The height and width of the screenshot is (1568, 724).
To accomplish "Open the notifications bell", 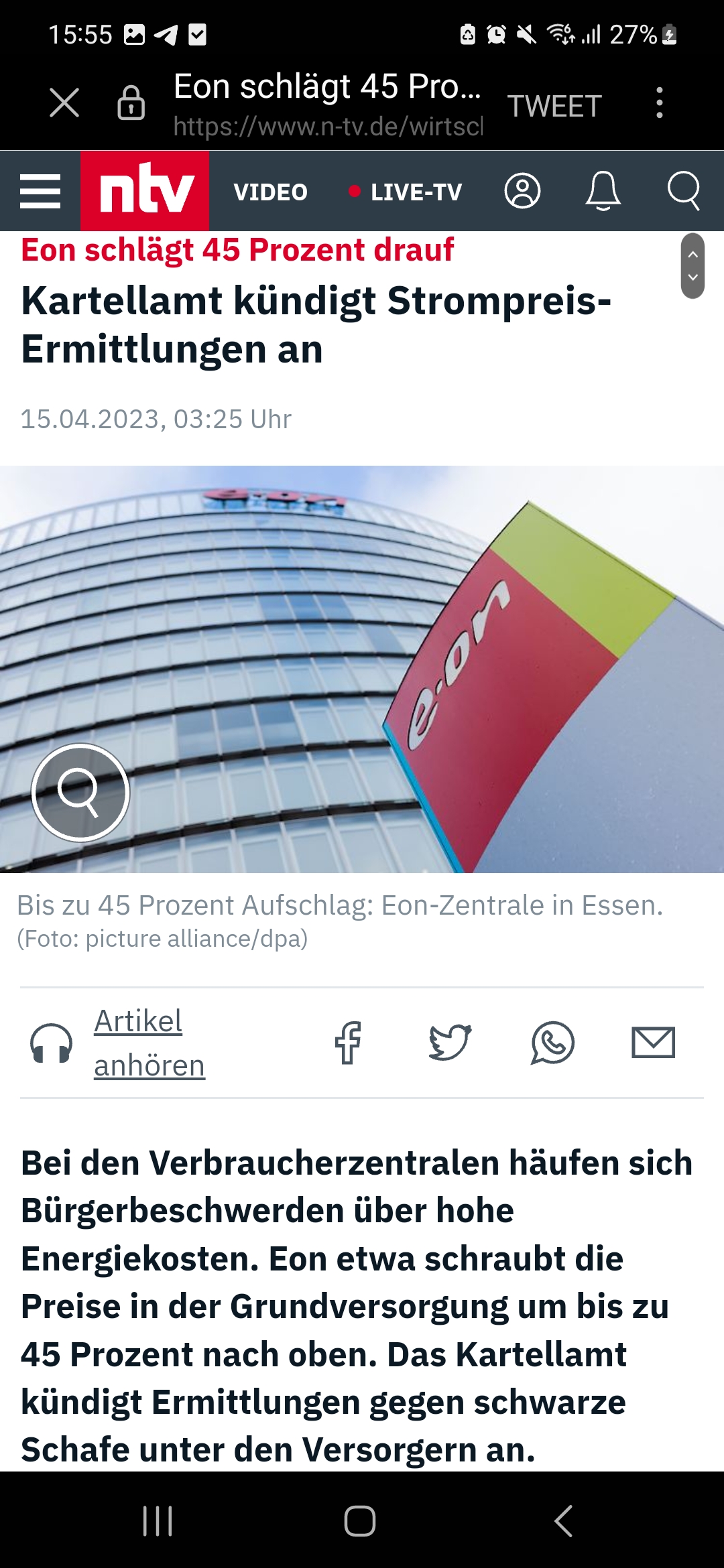I will 603,191.
